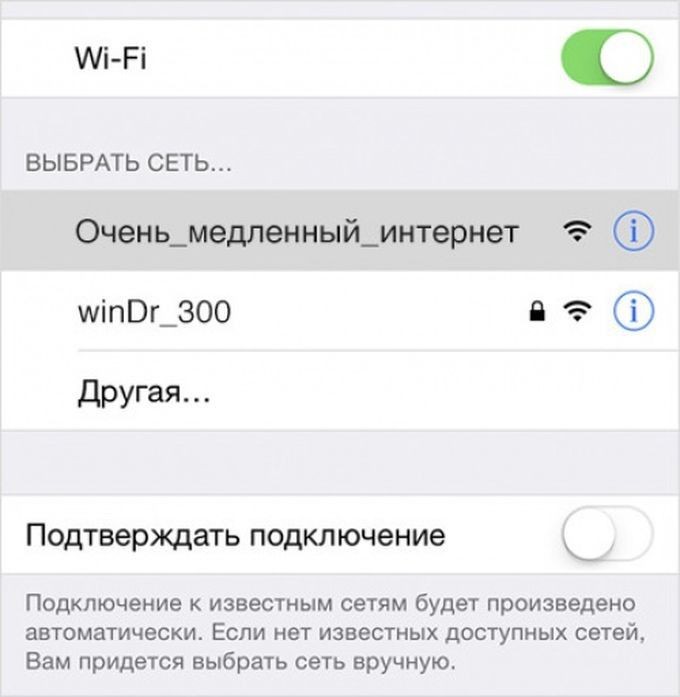Open info for Очень_медленный_интернет network
Image resolution: width=680 pixels, height=697 pixels.
pos(632,233)
